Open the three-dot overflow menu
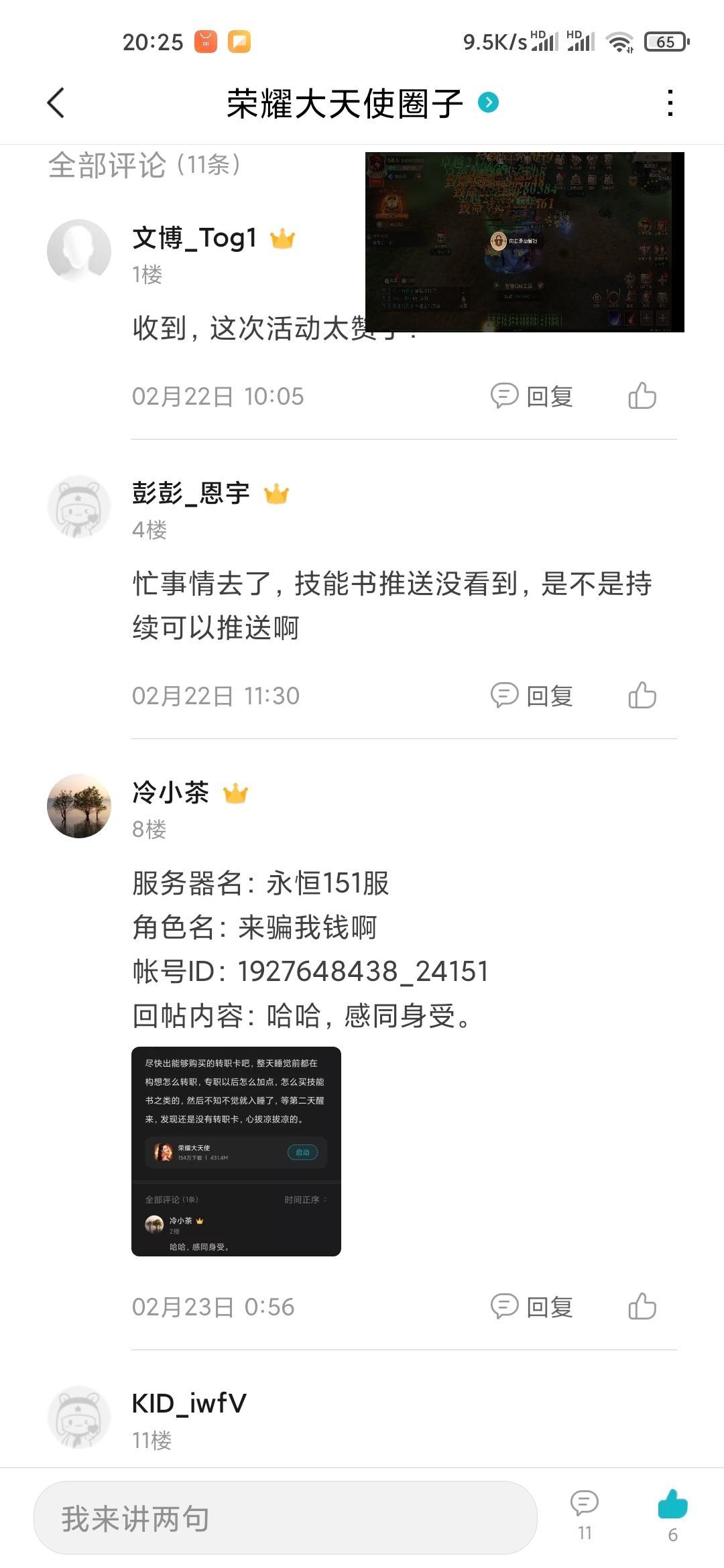 click(670, 103)
